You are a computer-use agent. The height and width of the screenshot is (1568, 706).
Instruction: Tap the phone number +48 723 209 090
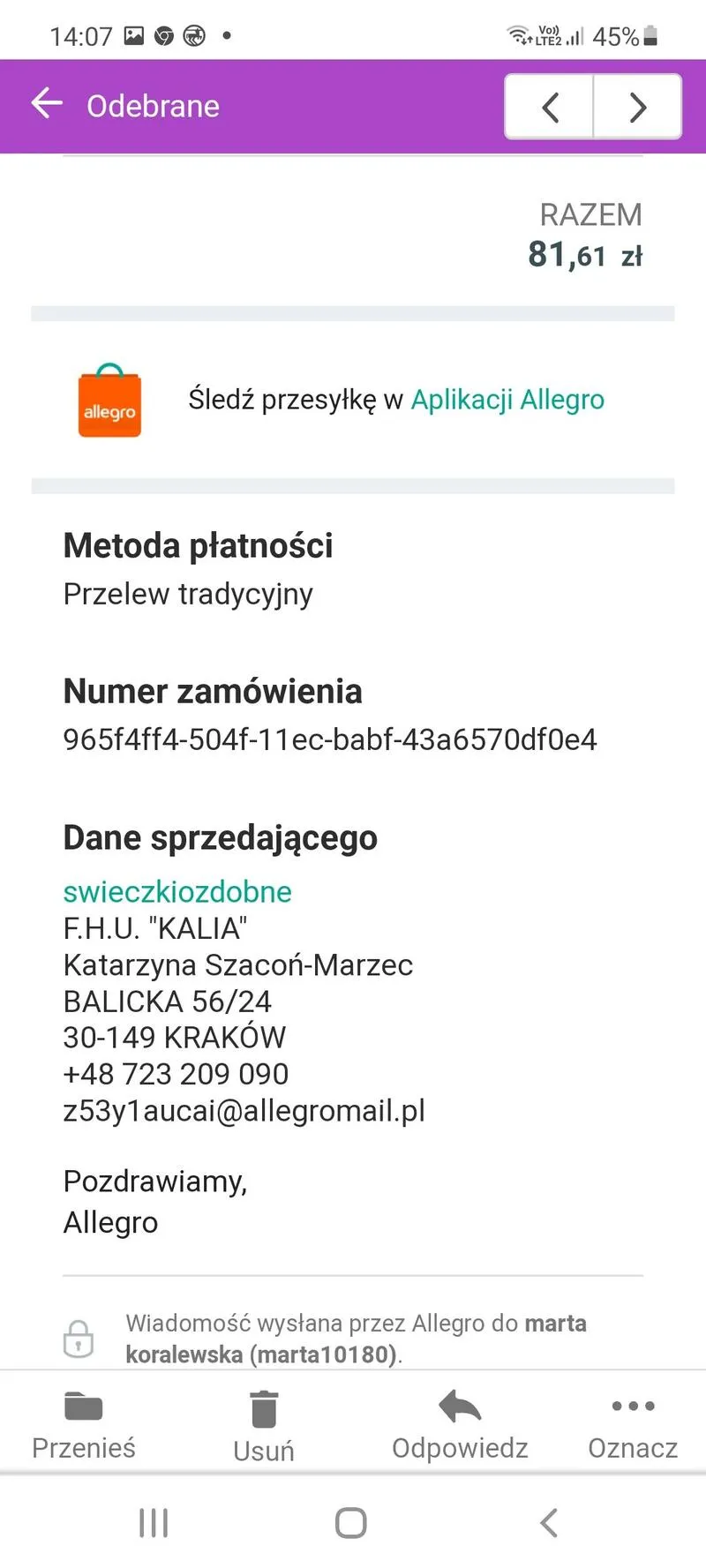coord(175,1074)
